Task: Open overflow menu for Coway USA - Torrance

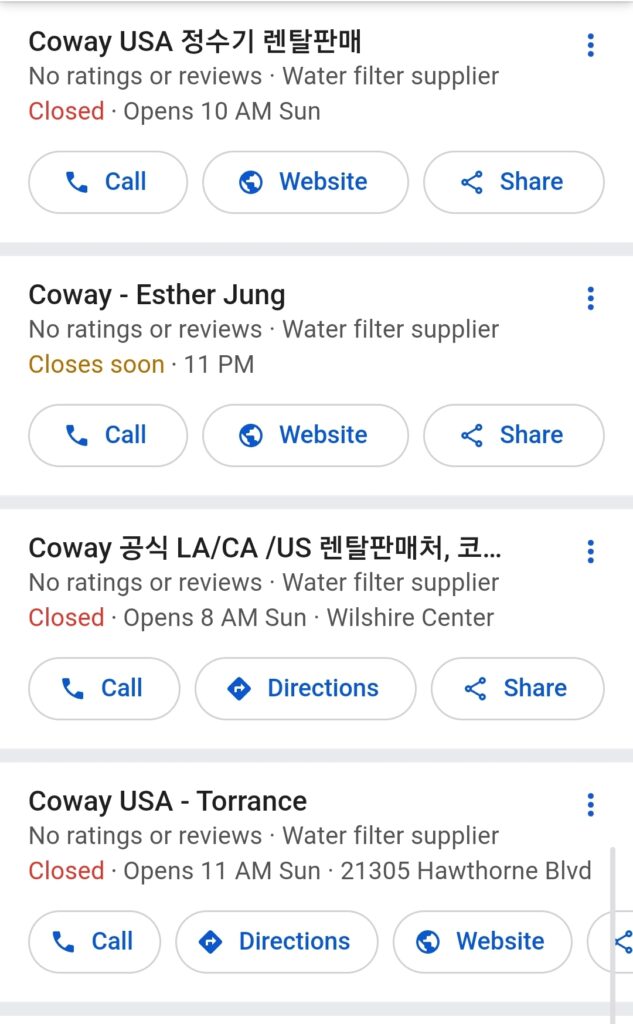Action: (x=591, y=804)
